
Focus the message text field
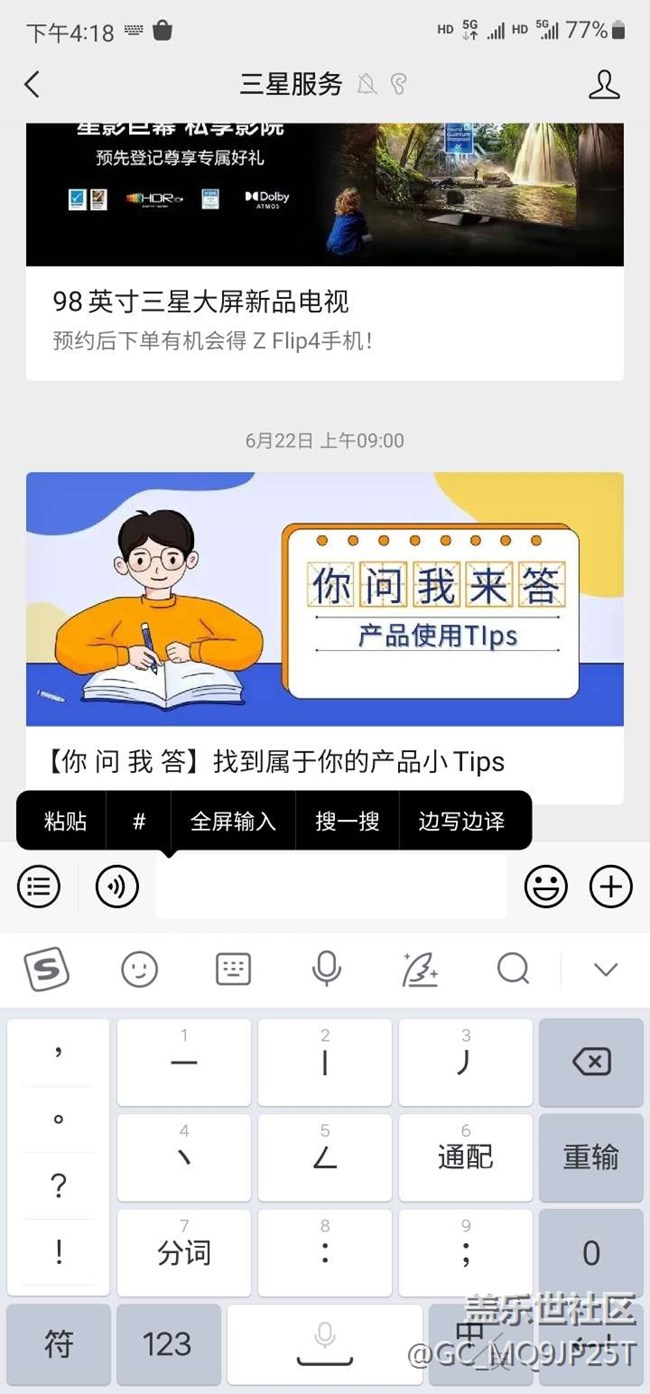click(330, 886)
